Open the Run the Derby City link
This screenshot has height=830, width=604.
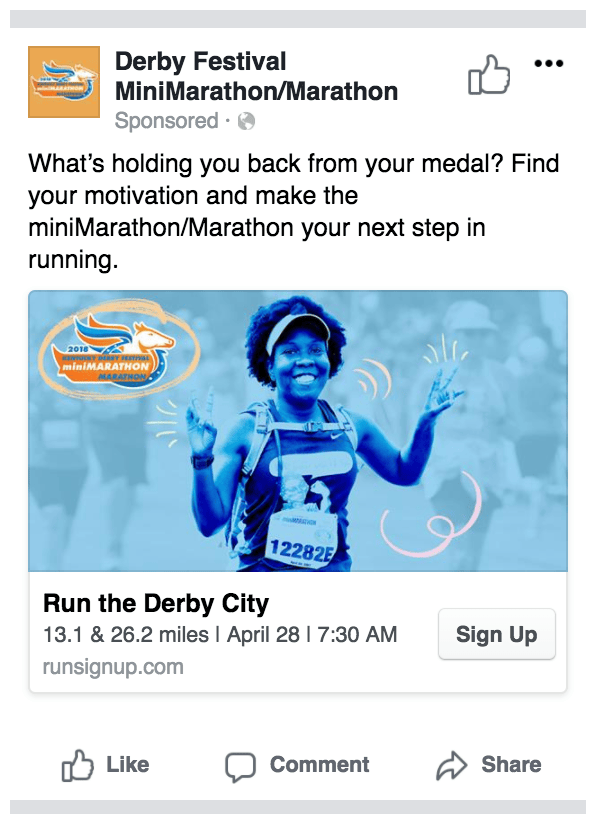(x=156, y=604)
